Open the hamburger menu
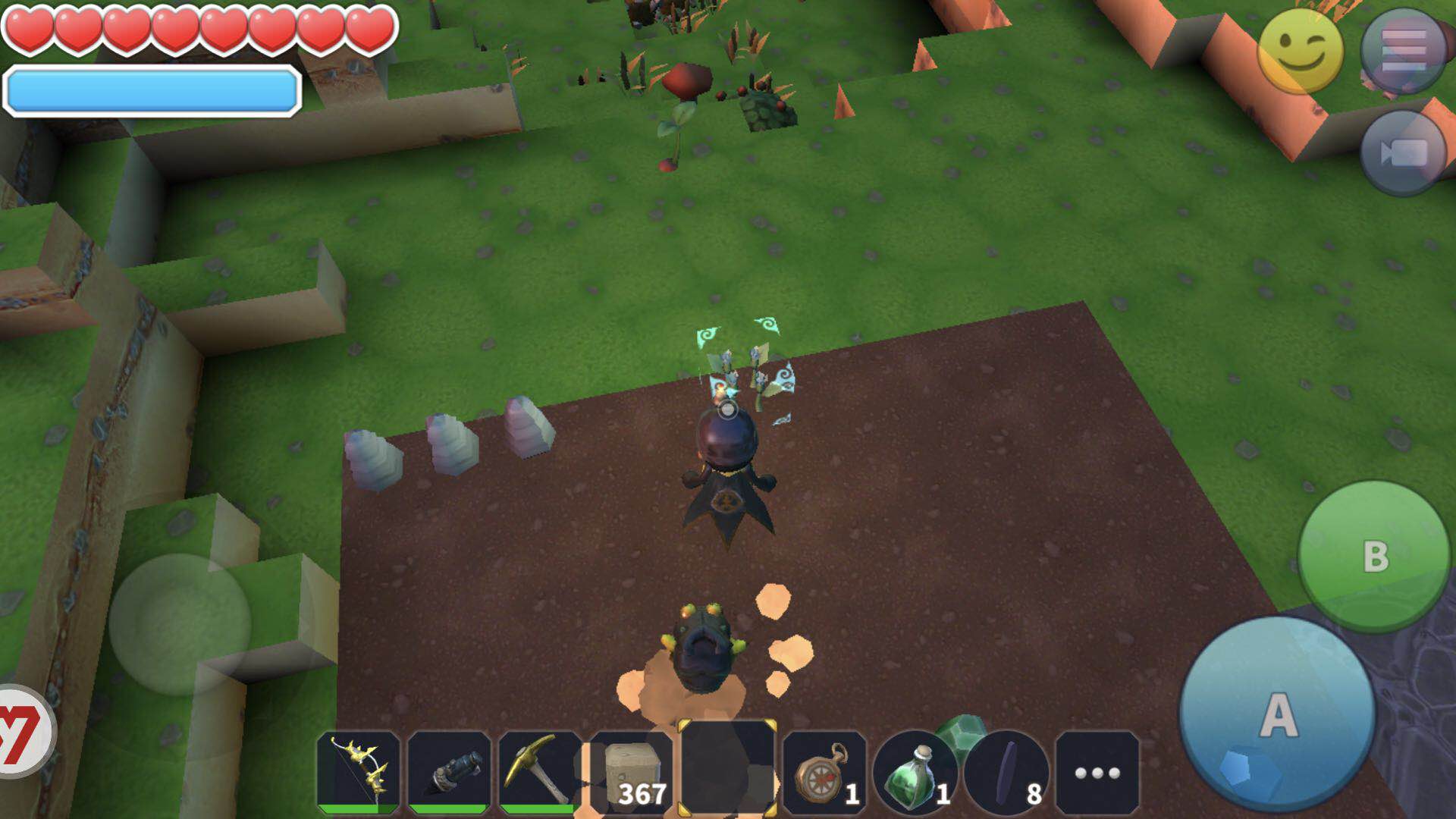 coord(1404,51)
